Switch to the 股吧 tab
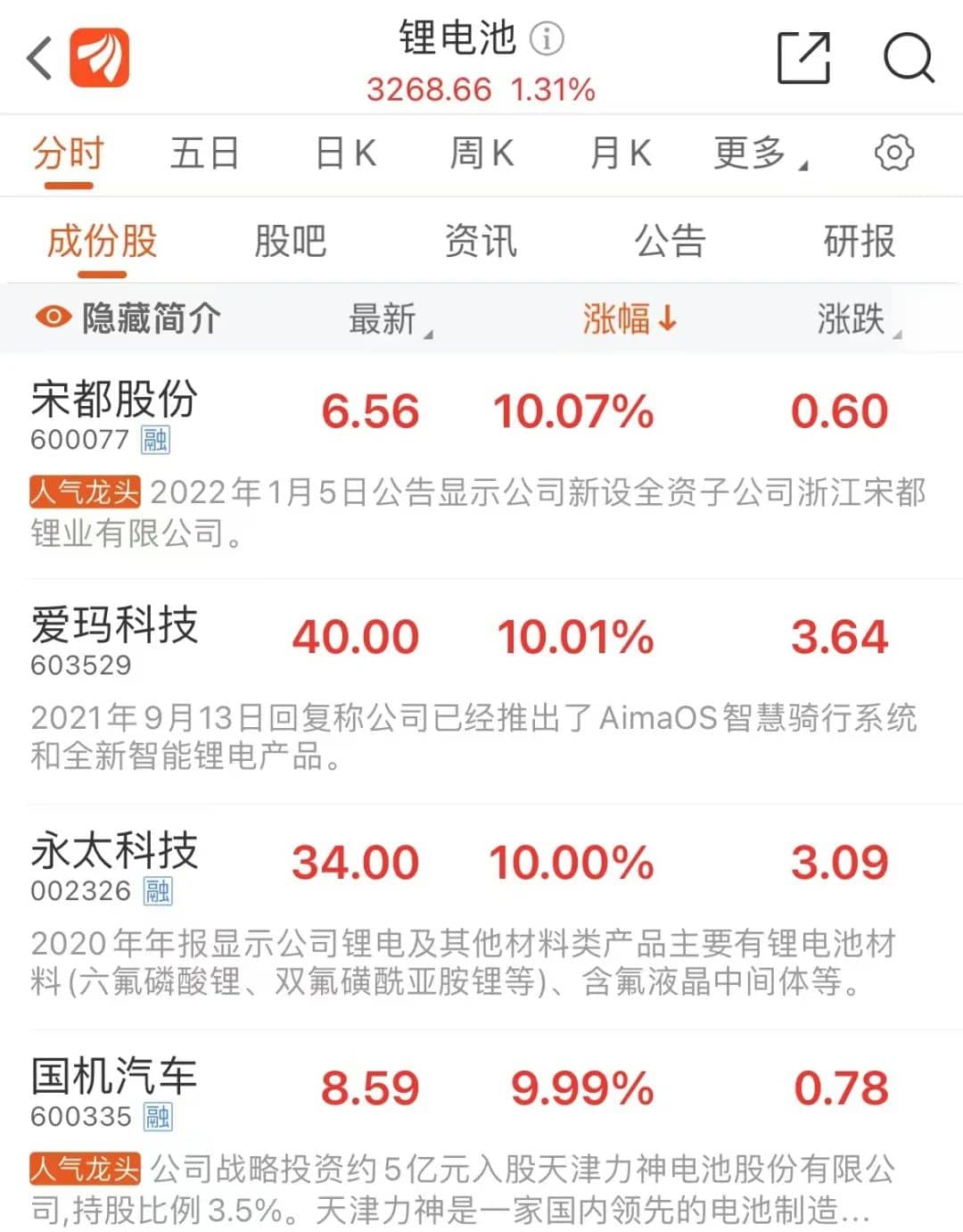 coord(290,241)
